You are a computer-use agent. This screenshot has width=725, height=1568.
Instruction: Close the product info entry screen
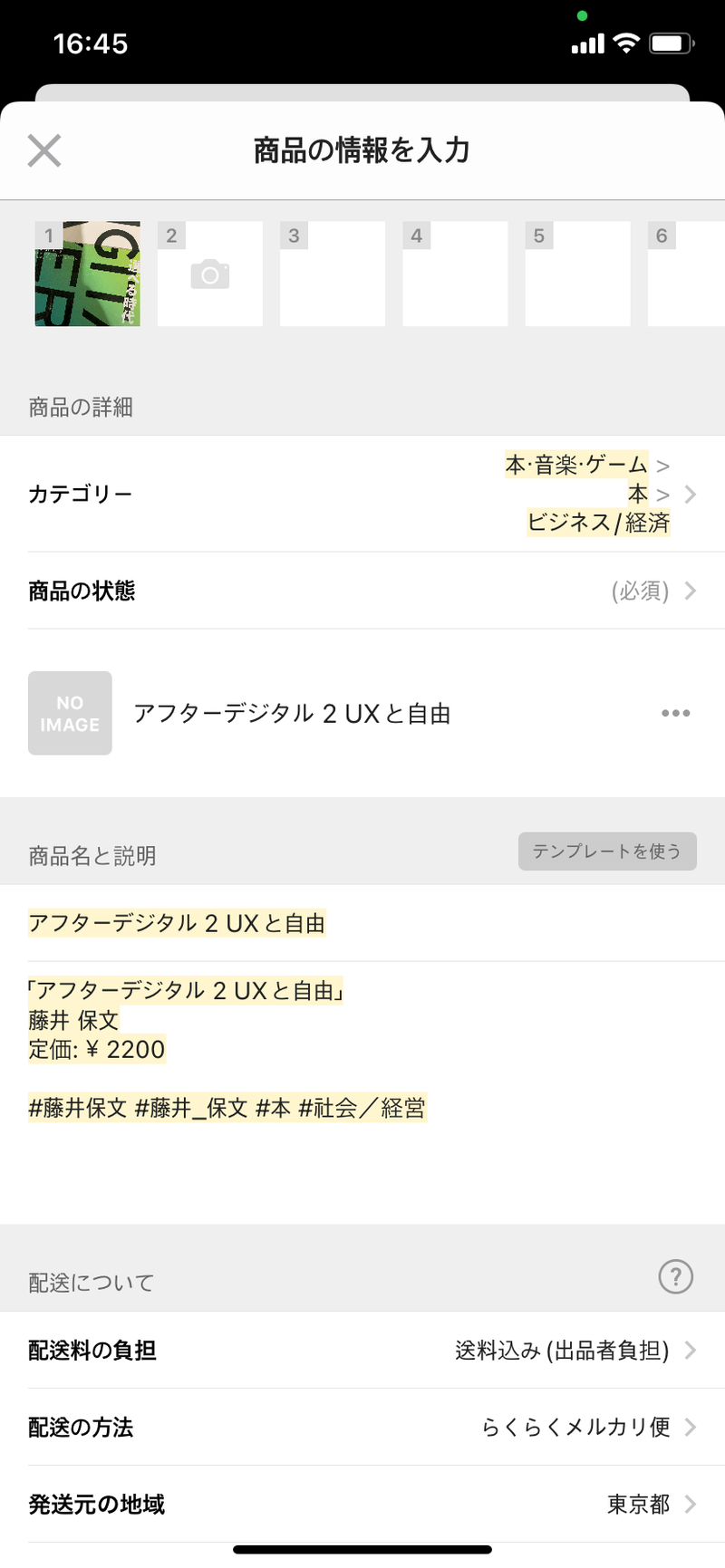tap(44, 150)
